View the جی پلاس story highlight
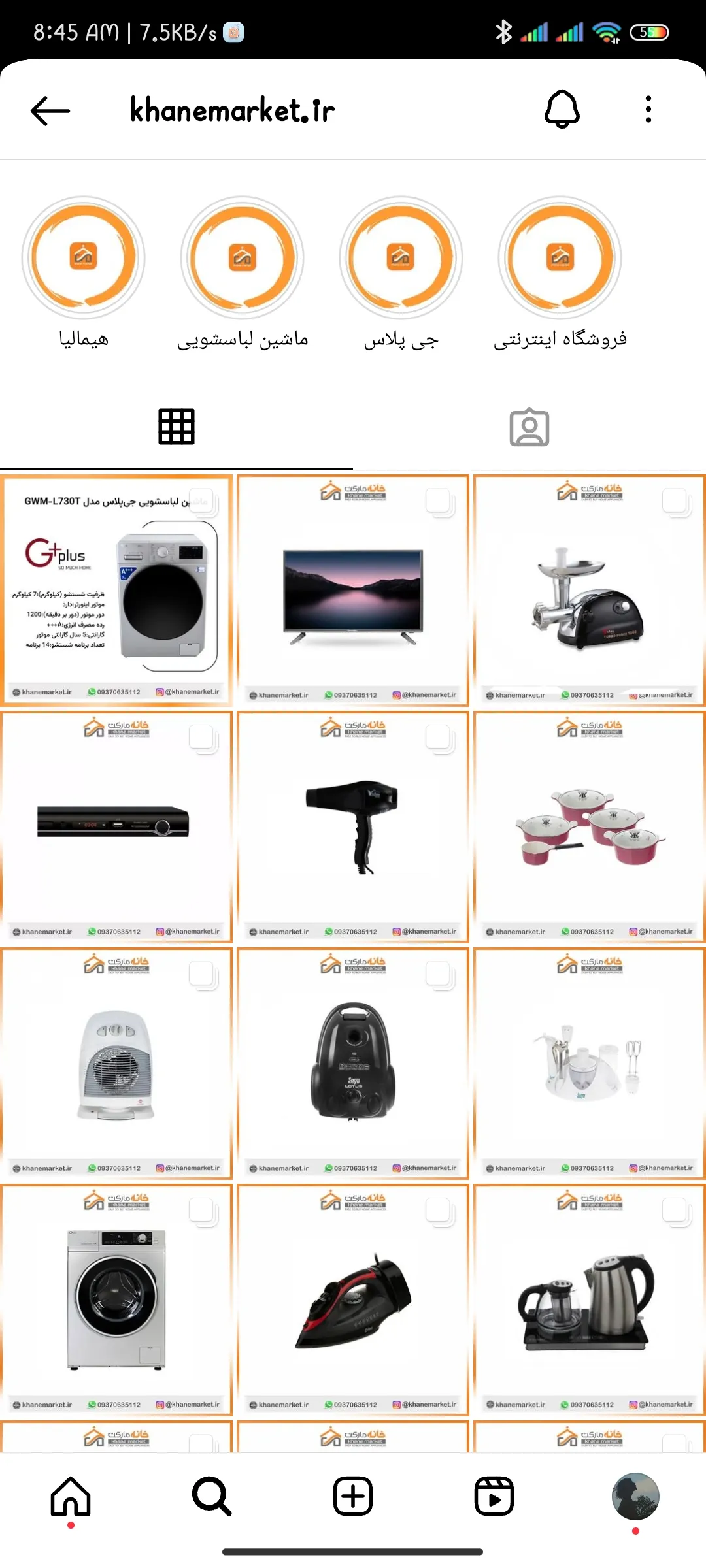 401,258
